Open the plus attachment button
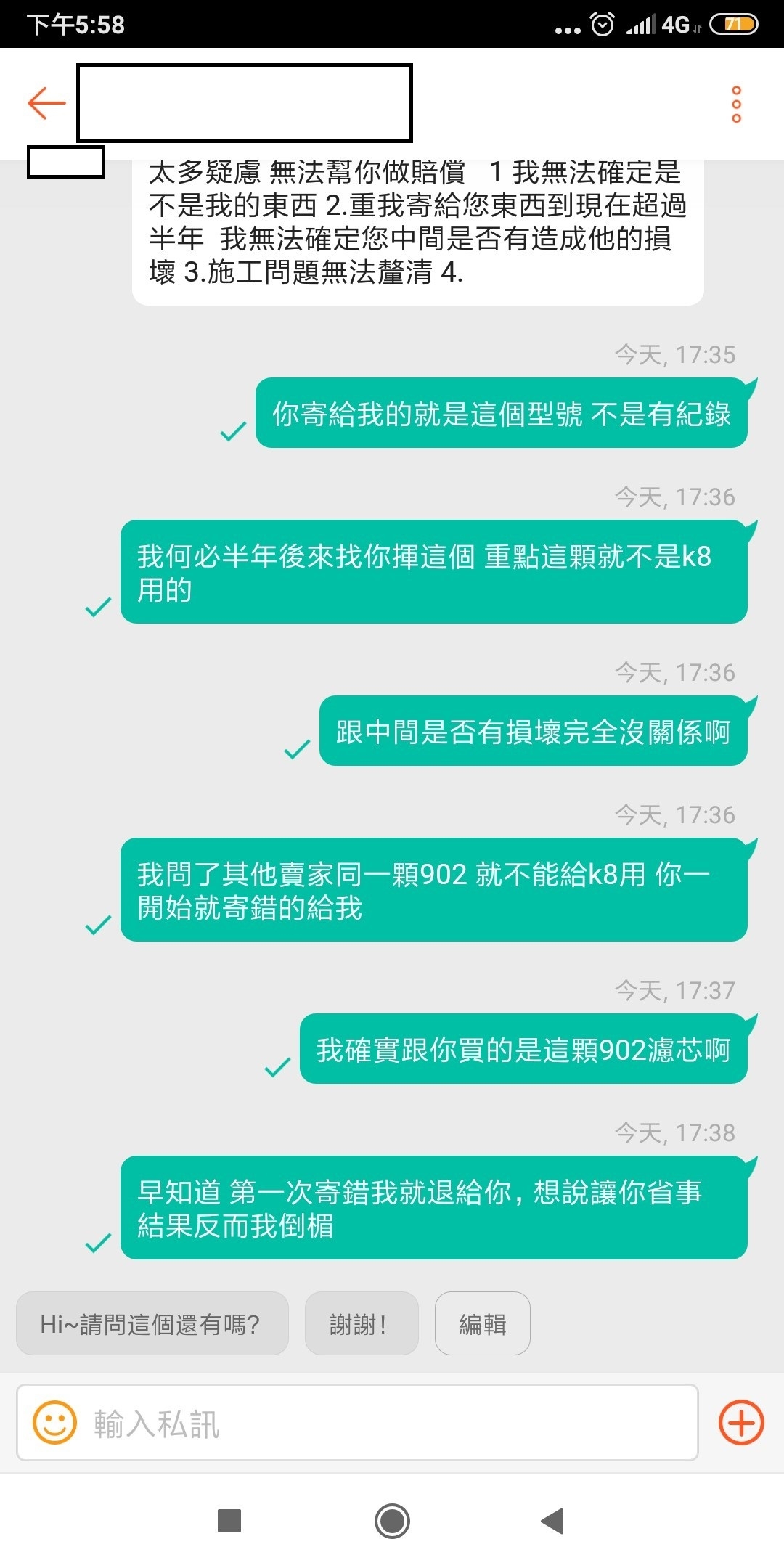The width and height of the screenshot is (784, 1568). tap(741, 1423)
